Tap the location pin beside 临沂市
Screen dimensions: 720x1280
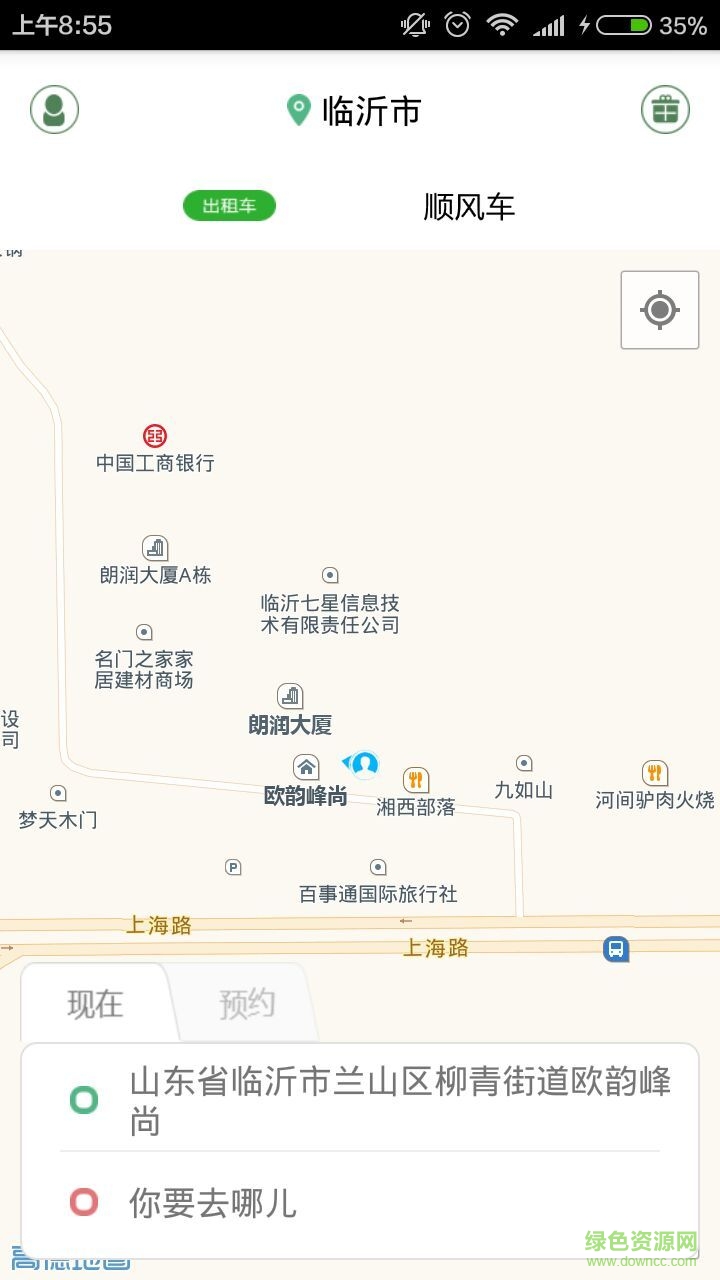click(297, 109)
